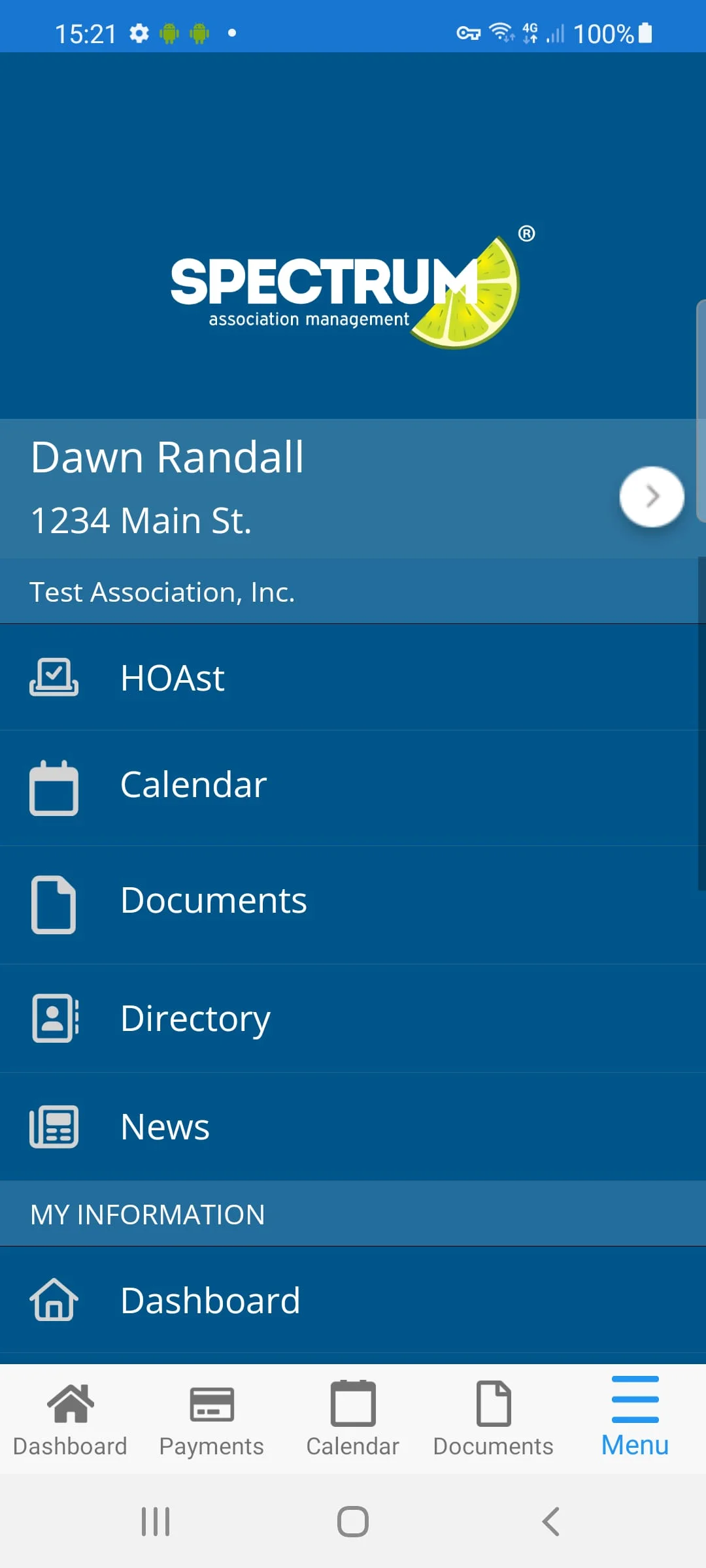Switch to Calendar tab in bottom bar

[x=352, y=1418]
